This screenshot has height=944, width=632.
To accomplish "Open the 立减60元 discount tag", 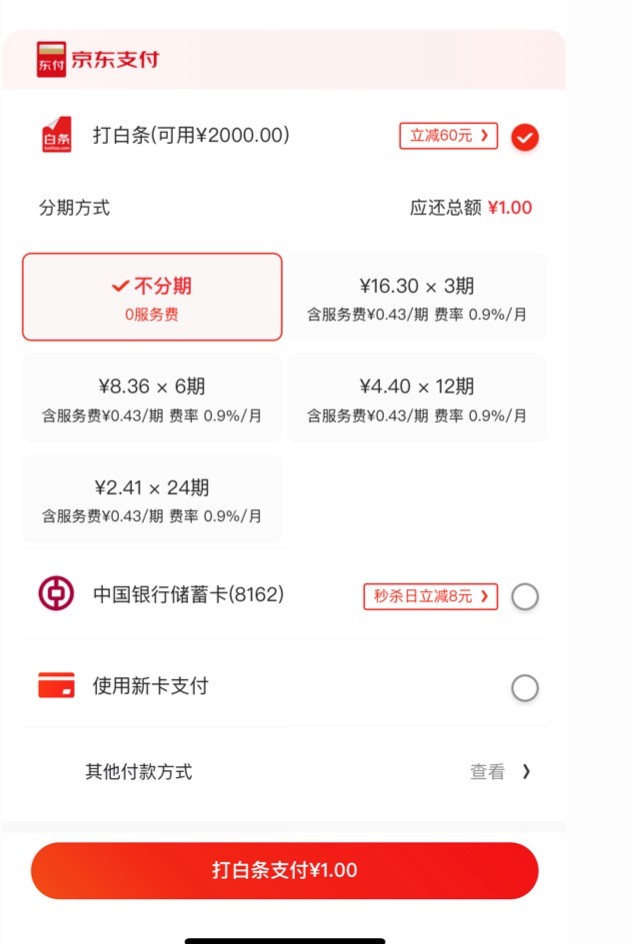I will pyautogui.click(x=448, y=136).
